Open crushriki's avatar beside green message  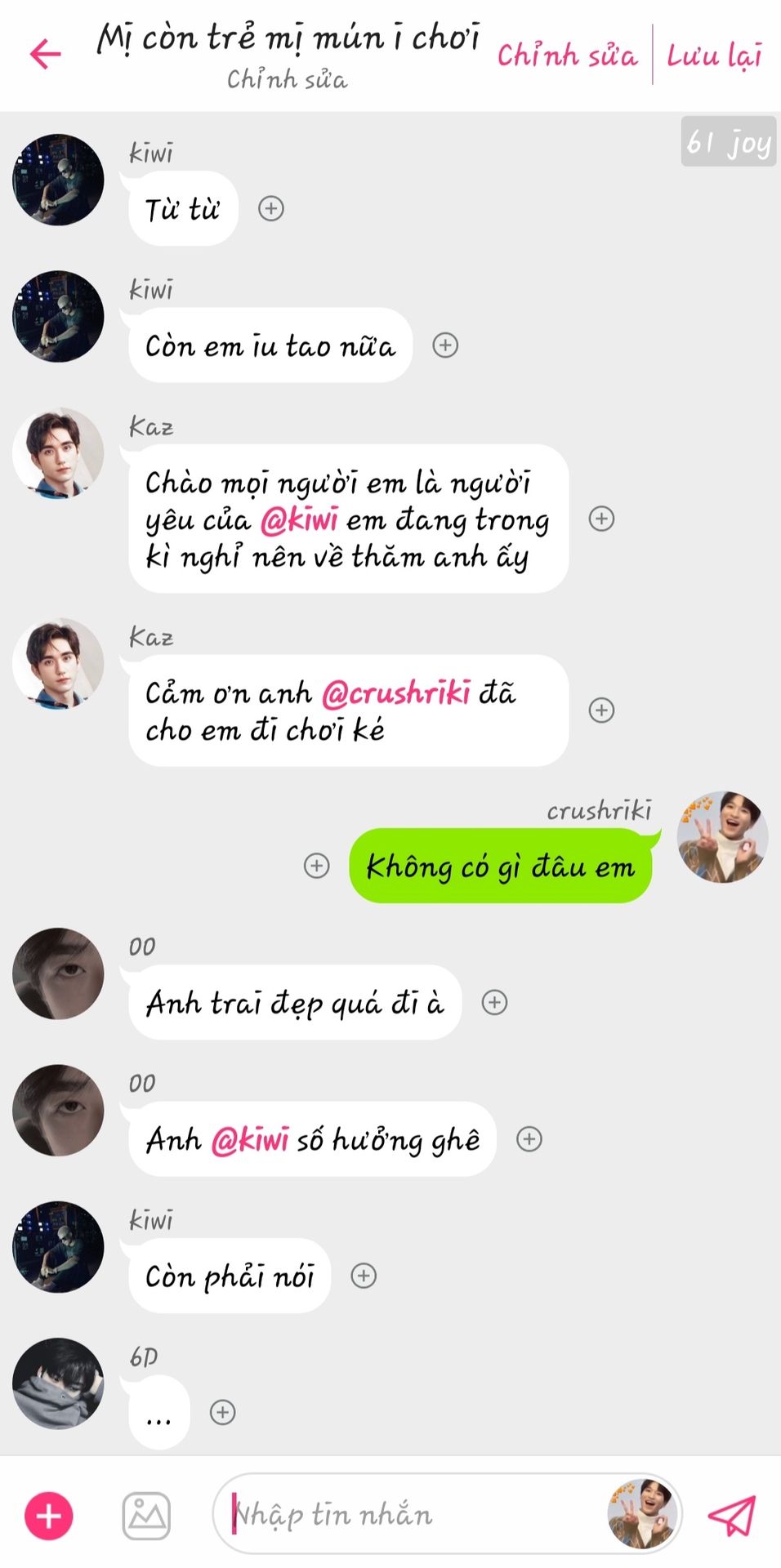pos(722,837)
